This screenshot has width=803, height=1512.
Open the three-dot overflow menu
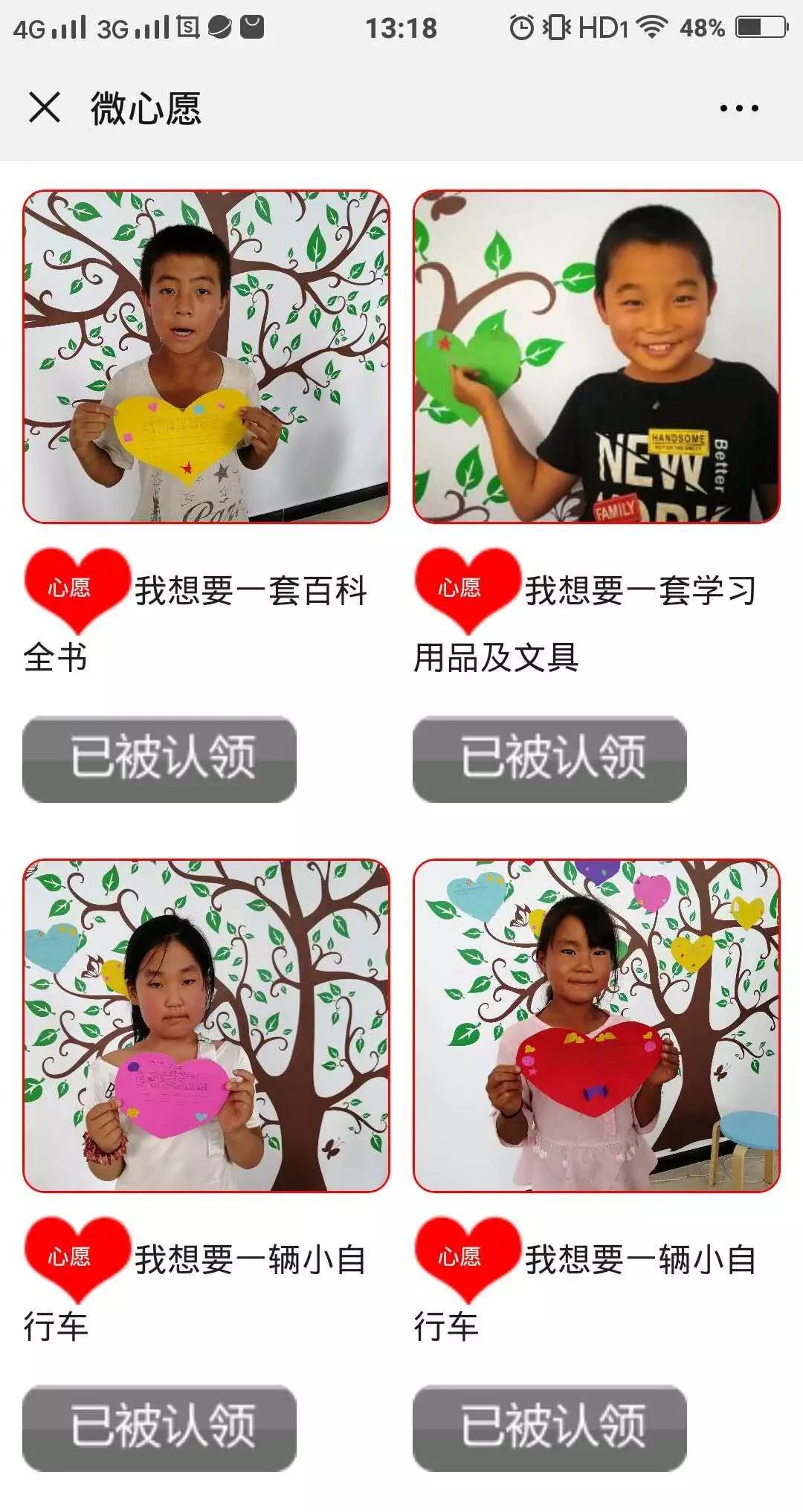coord(738,109)
